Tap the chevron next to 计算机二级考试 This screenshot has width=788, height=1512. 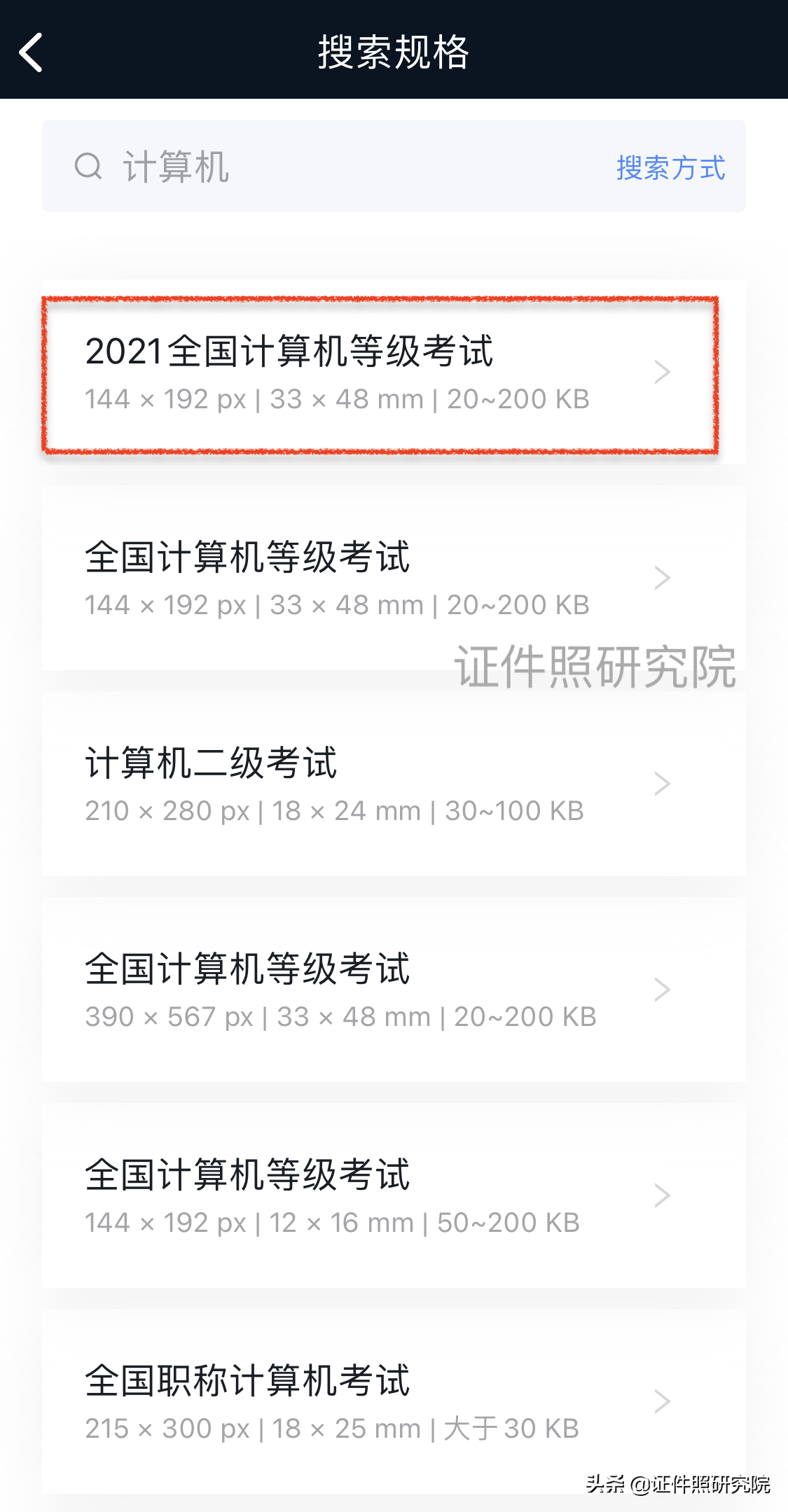click(662, 784)
